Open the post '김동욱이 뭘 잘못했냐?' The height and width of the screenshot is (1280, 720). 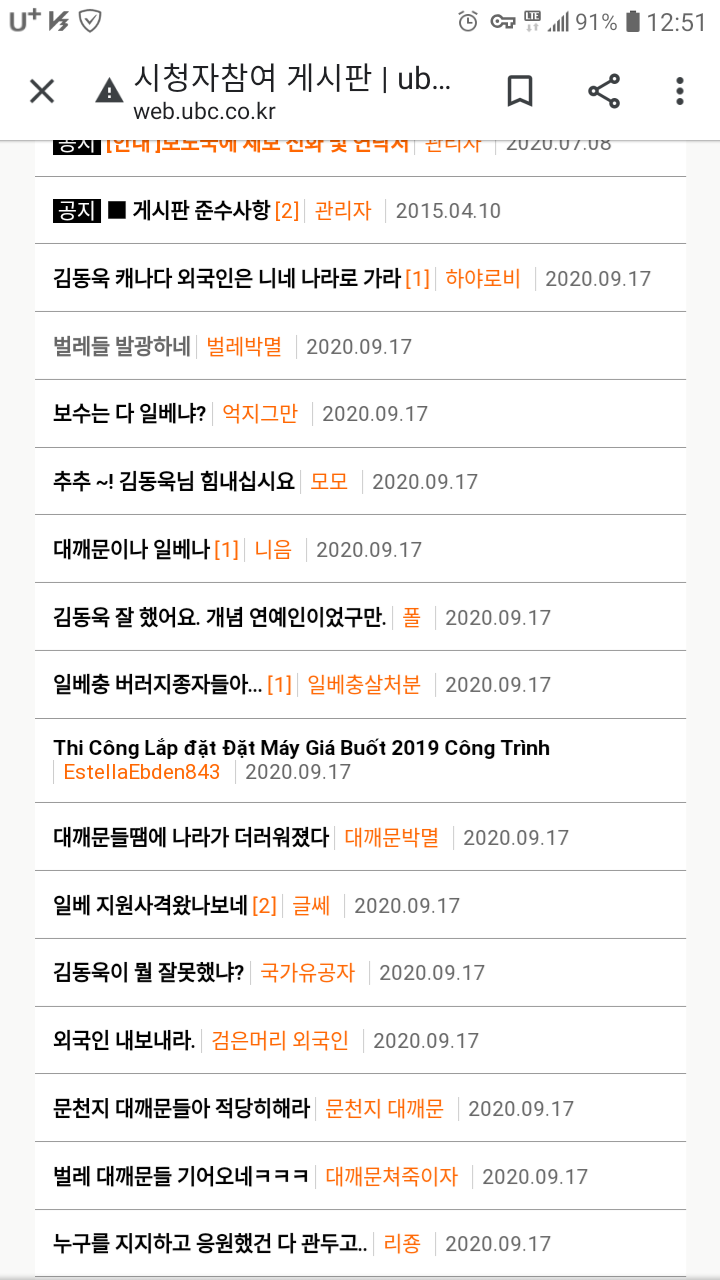(148, 973)
